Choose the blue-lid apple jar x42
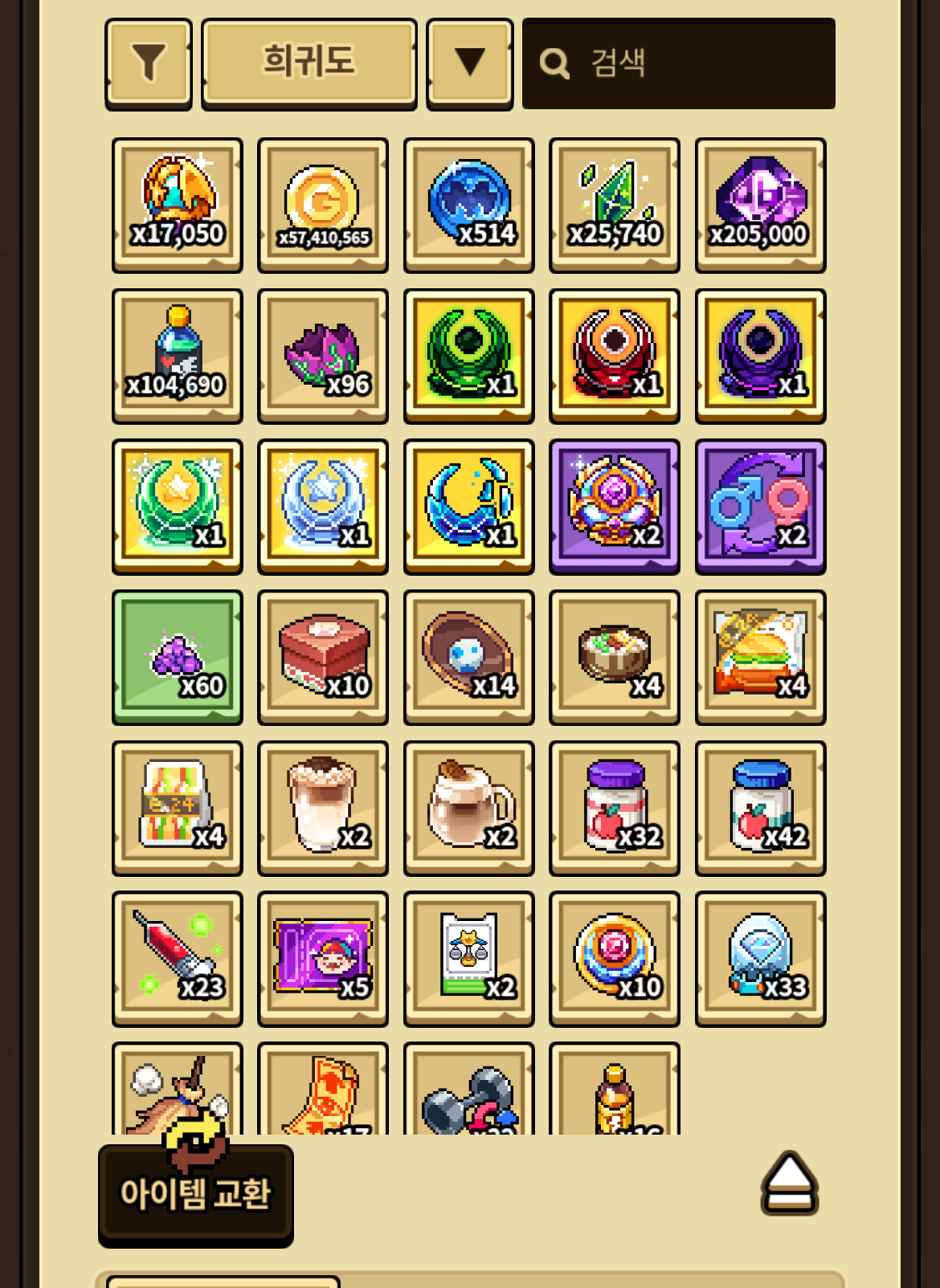 [760, 808]
